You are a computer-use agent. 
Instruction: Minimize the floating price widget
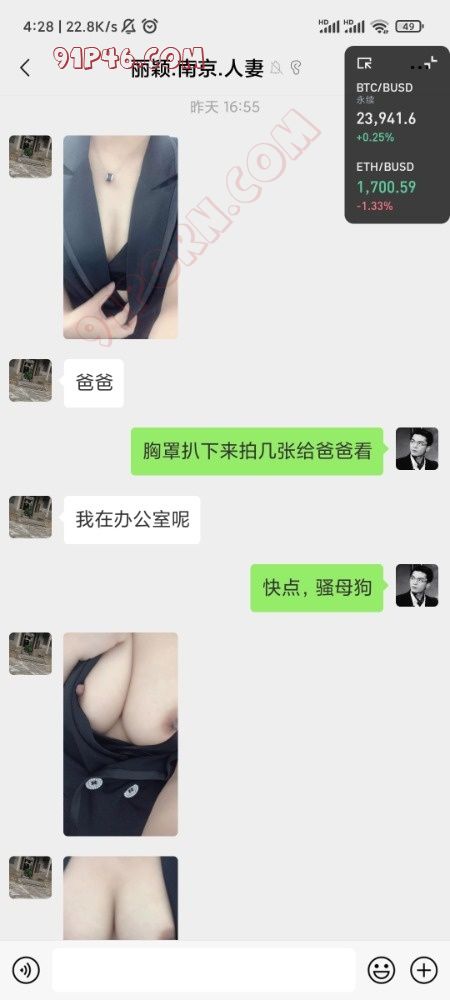[430, 62]
